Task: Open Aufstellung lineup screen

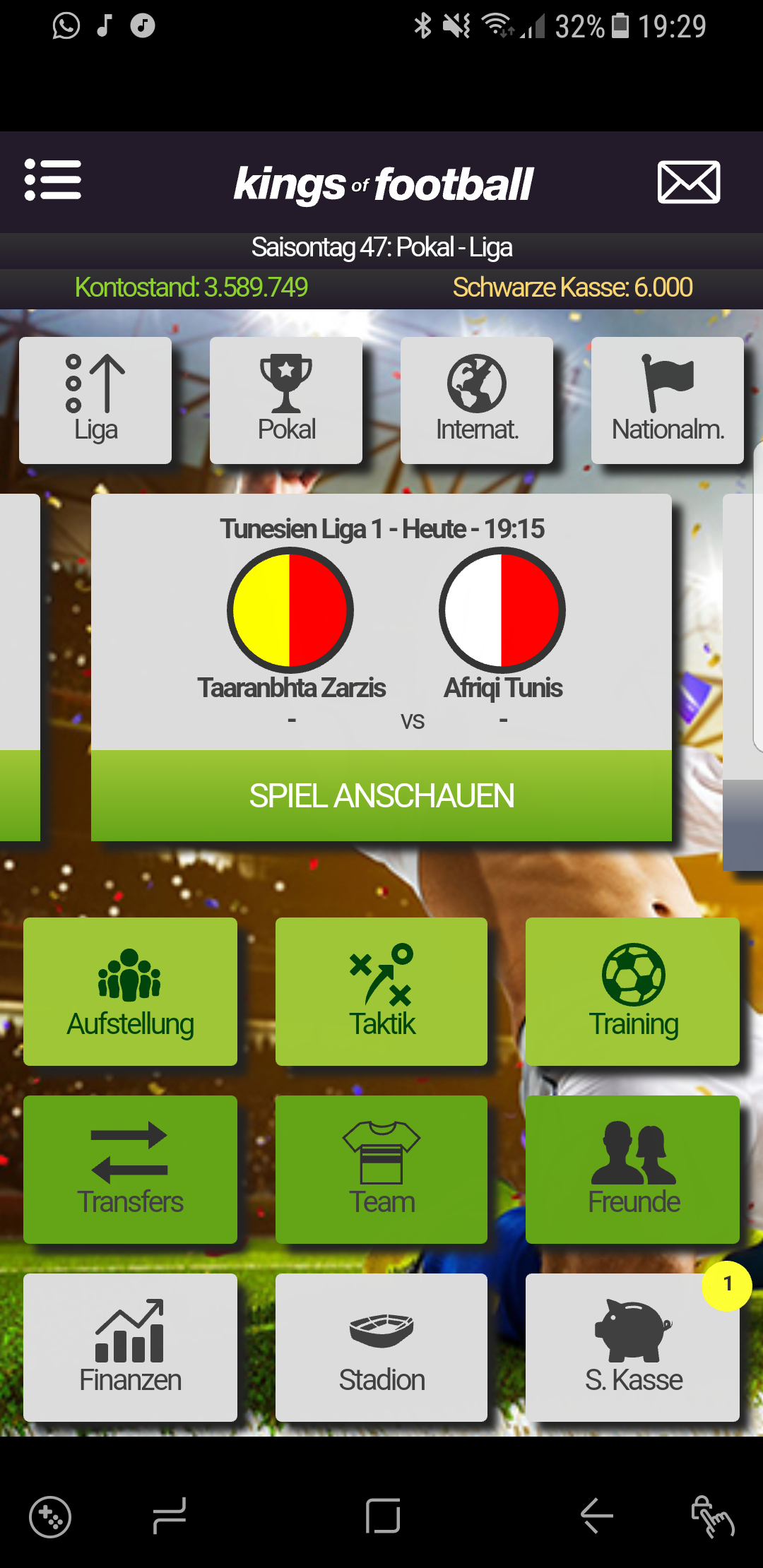Action: click(x=131, y=992)
